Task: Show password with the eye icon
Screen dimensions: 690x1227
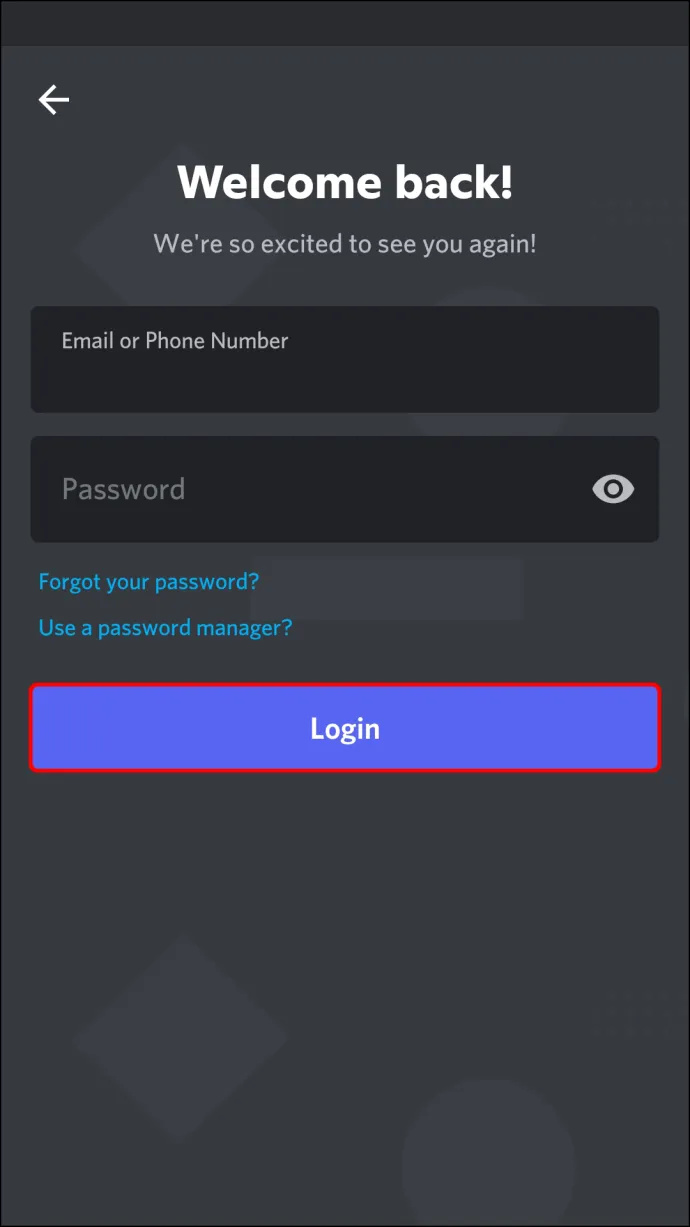Action: [613, 489]
